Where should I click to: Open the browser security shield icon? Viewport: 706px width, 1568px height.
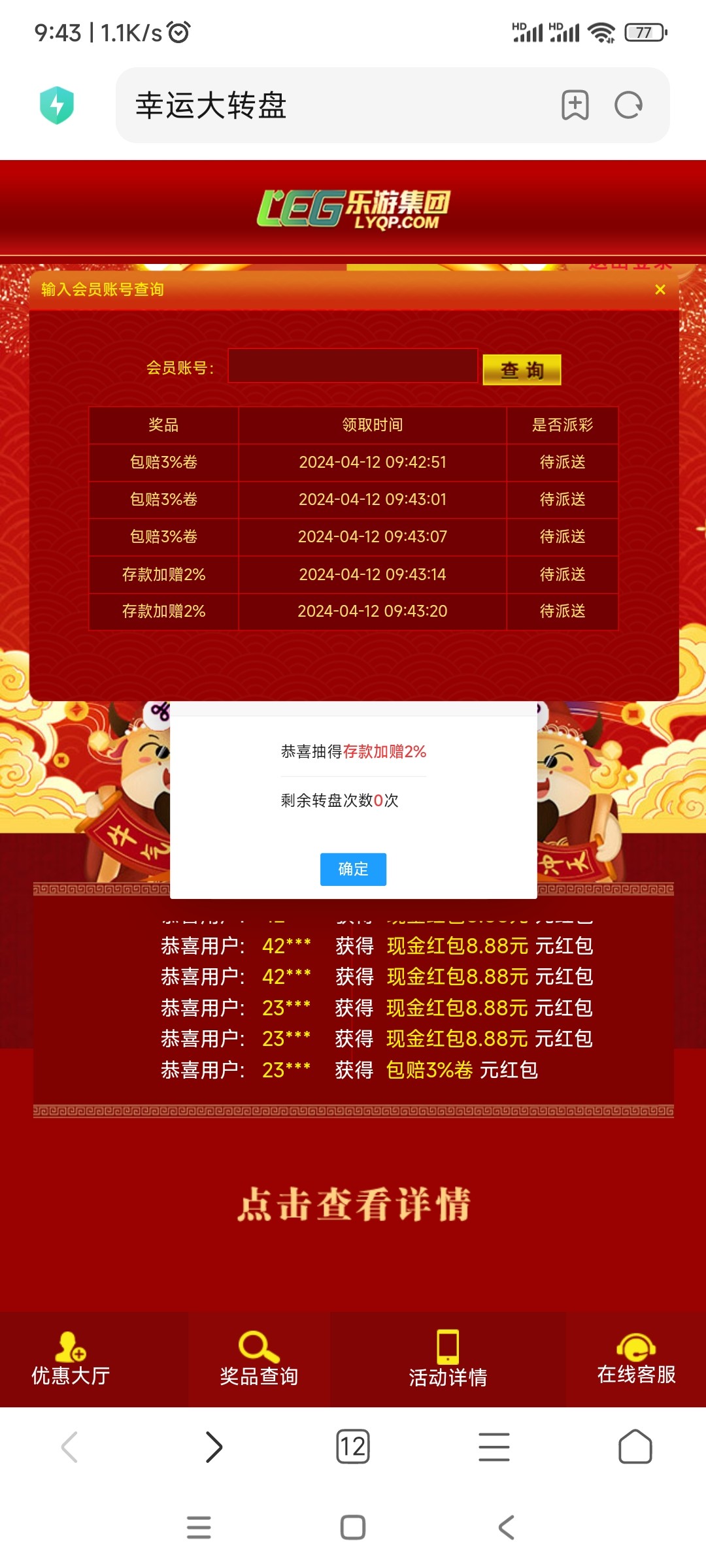pyautogui.click(x=57, y=105)
